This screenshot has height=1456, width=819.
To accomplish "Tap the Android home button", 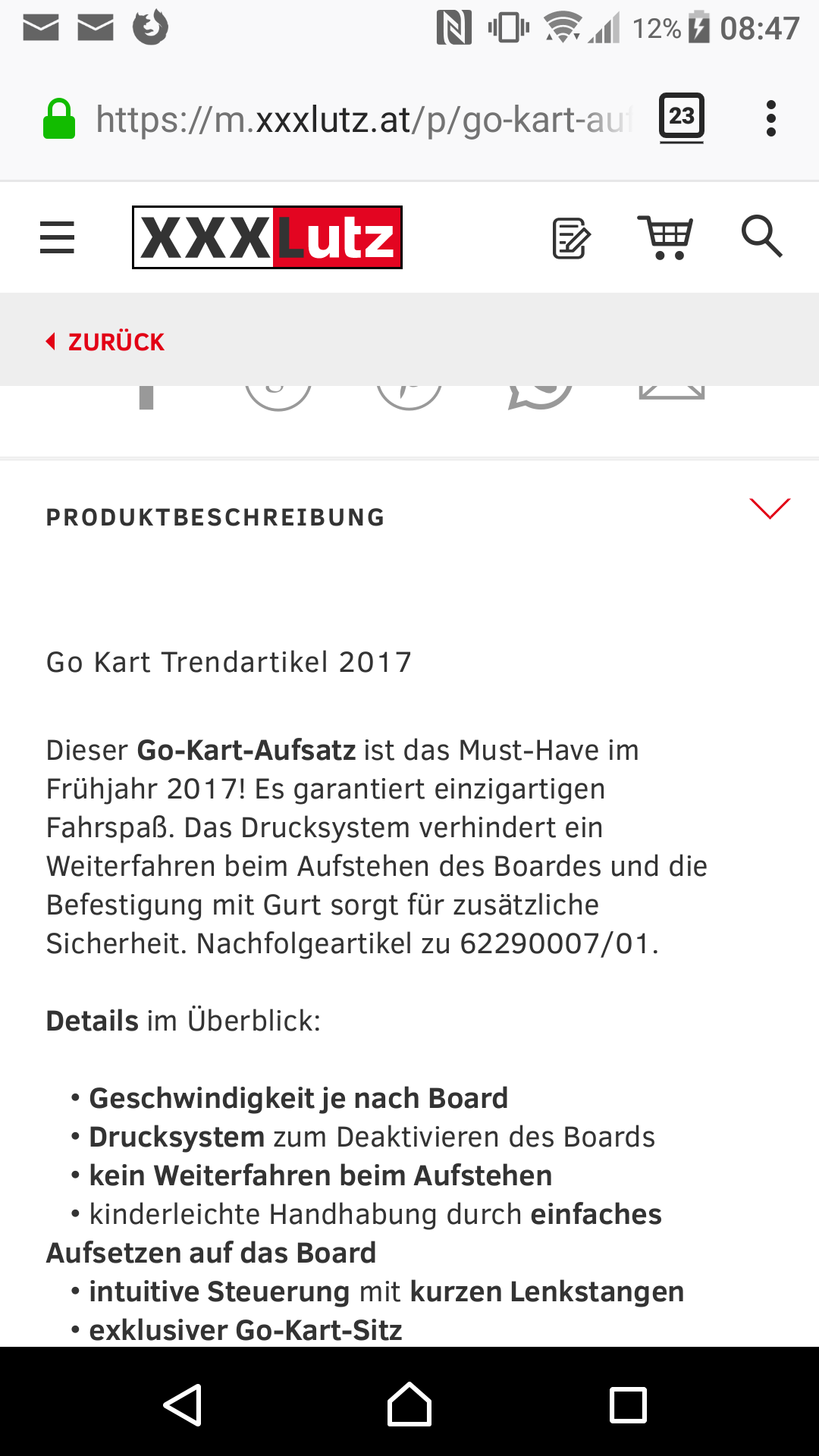I will point(409,1404).
